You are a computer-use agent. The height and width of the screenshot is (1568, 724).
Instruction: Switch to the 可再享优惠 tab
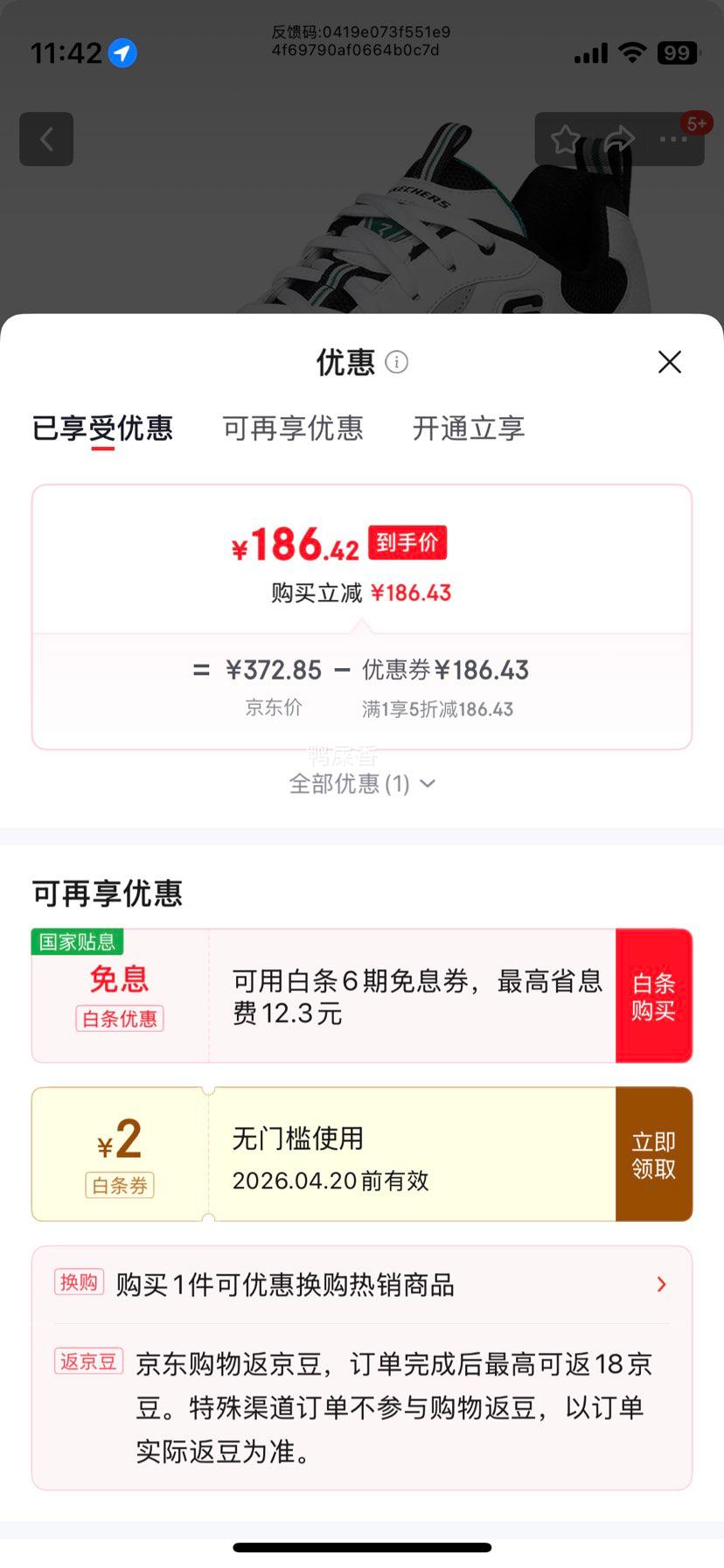(293, 429)
